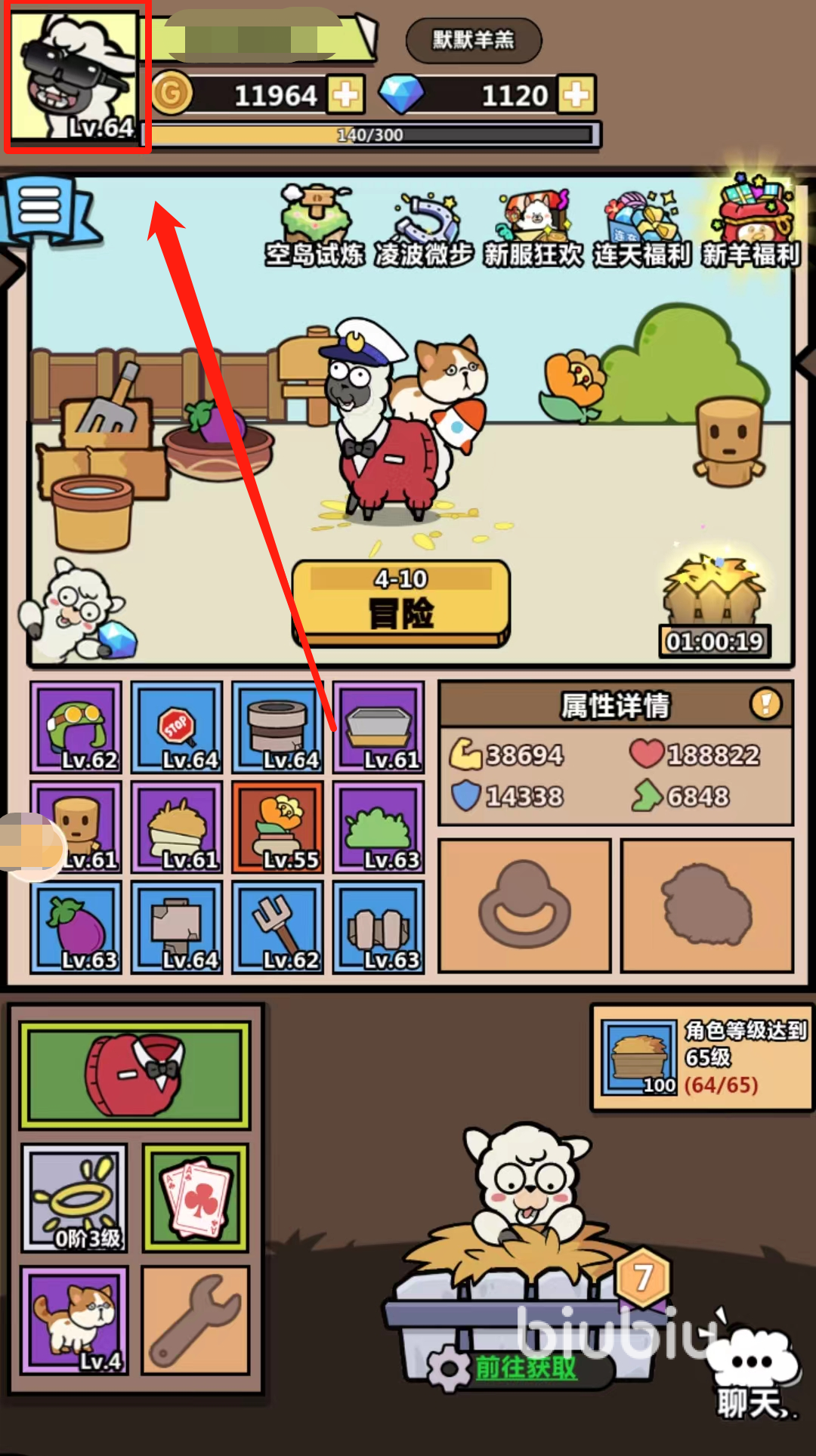Add more gold coins
Image resolution: width=816 pixels, height=1456 pixels.
point(345,95)
